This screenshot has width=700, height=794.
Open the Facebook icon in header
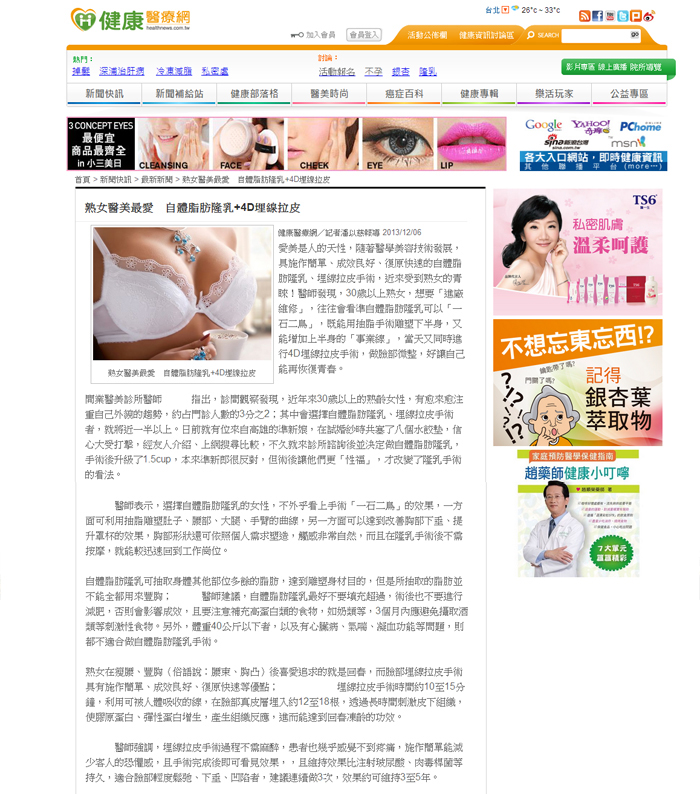598,16
